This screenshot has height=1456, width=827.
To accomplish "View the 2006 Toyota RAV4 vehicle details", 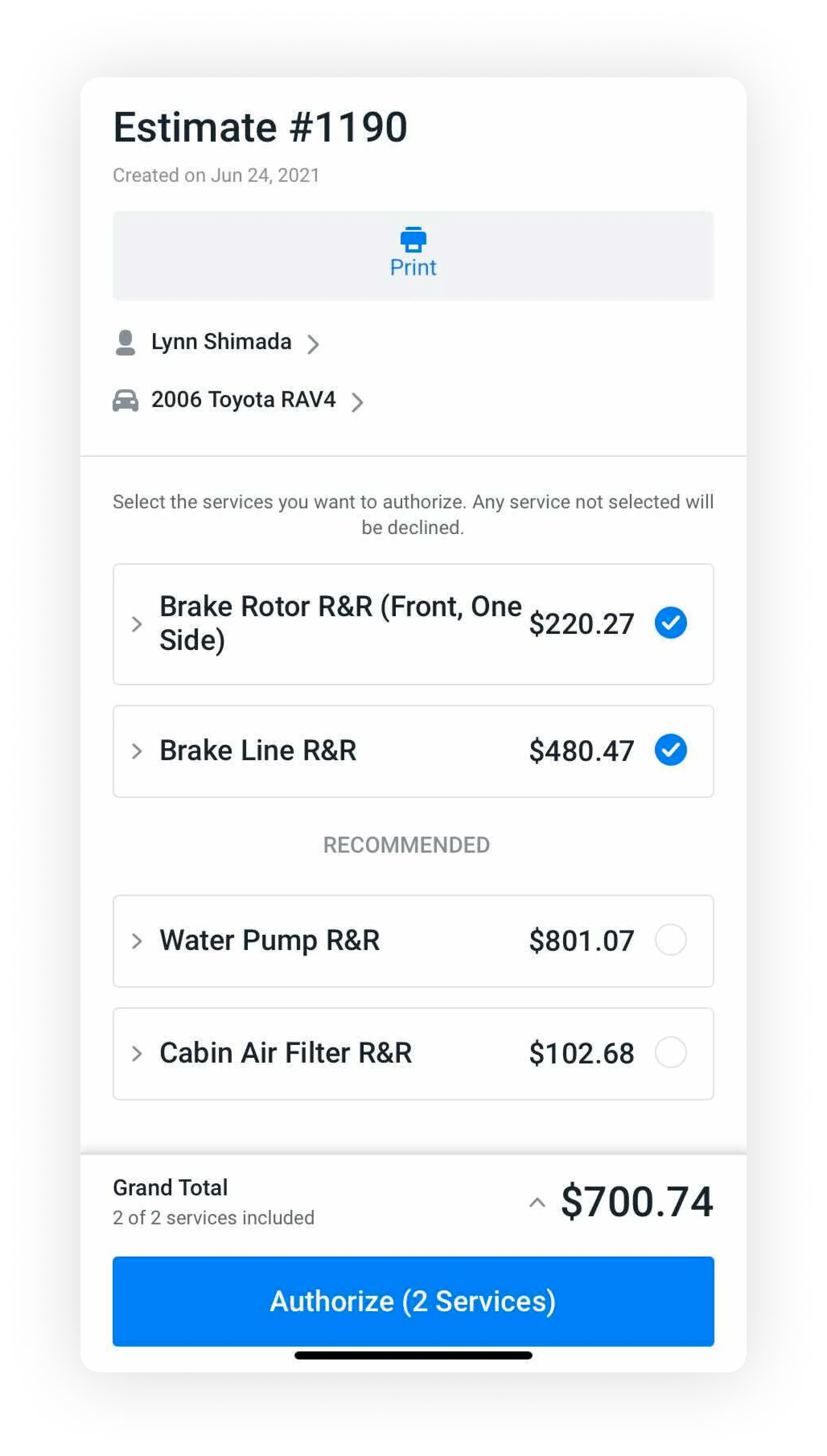I will [244, 400].
